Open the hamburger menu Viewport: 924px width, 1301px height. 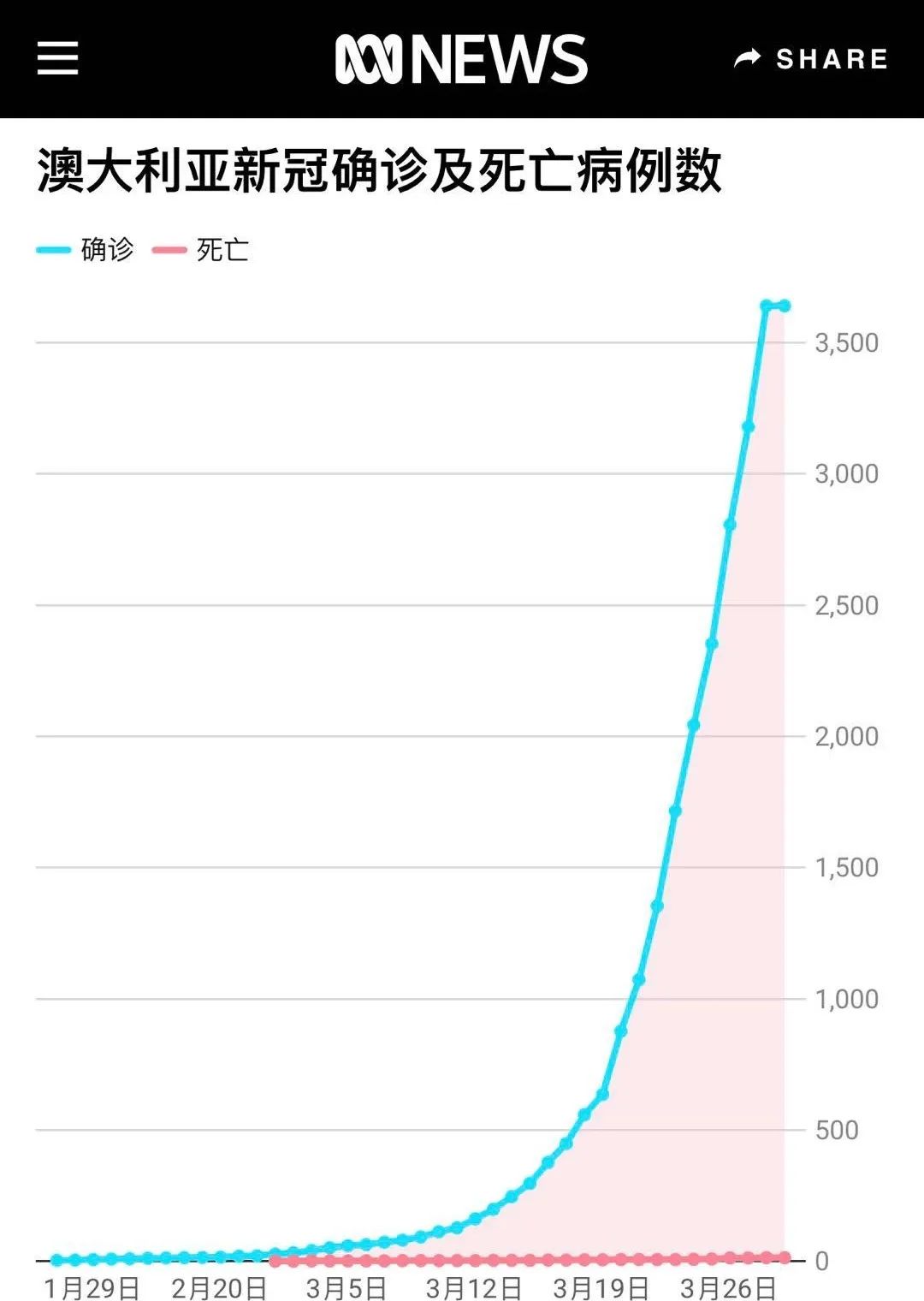[57, 58]
